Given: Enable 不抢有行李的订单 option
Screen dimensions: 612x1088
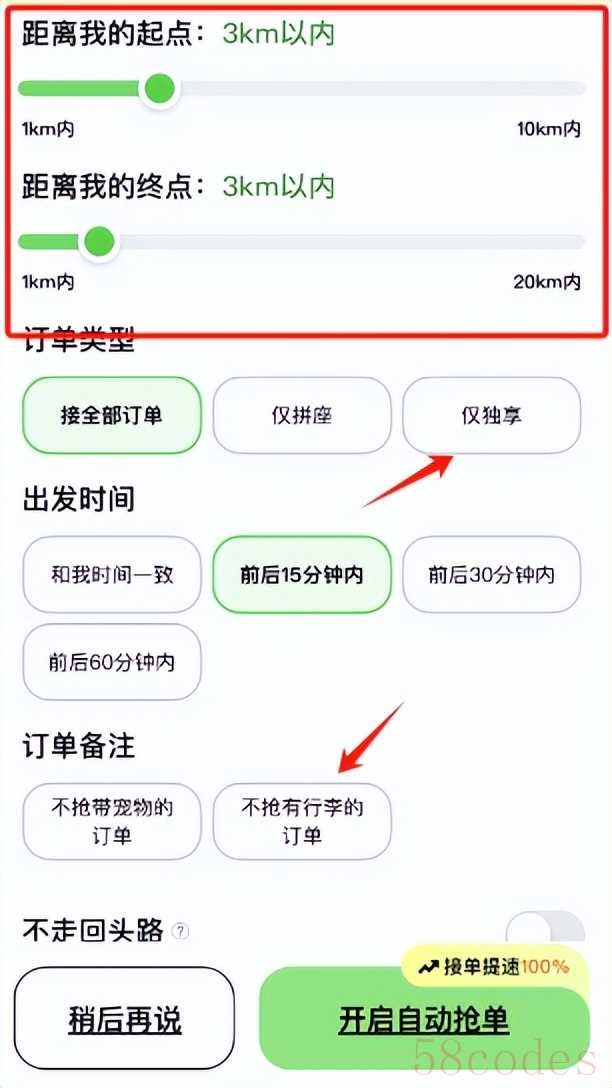Looking at the screenshot, I should [x=301, y=821].
